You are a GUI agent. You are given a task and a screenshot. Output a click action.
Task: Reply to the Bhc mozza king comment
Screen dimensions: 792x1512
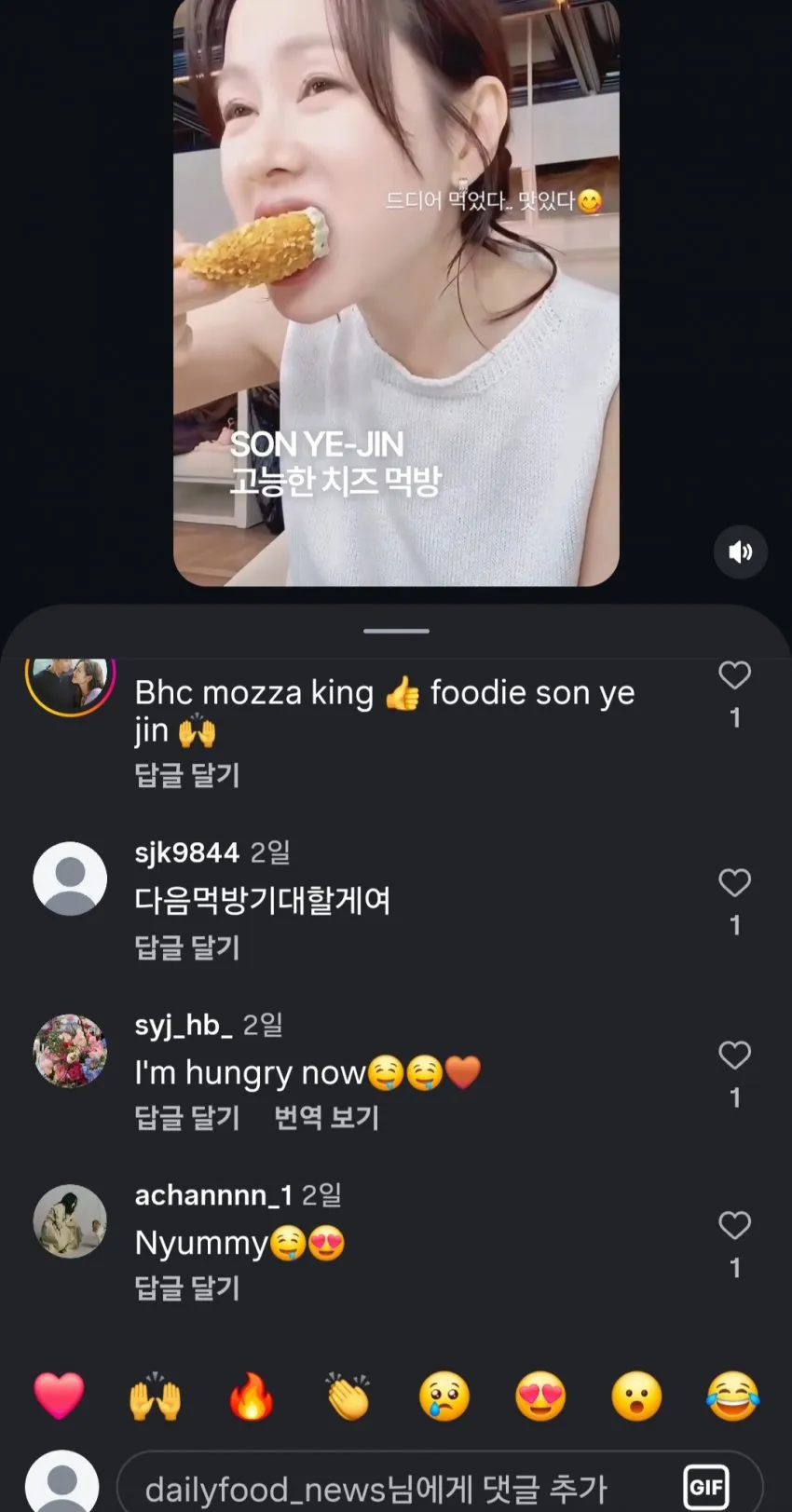187,774
